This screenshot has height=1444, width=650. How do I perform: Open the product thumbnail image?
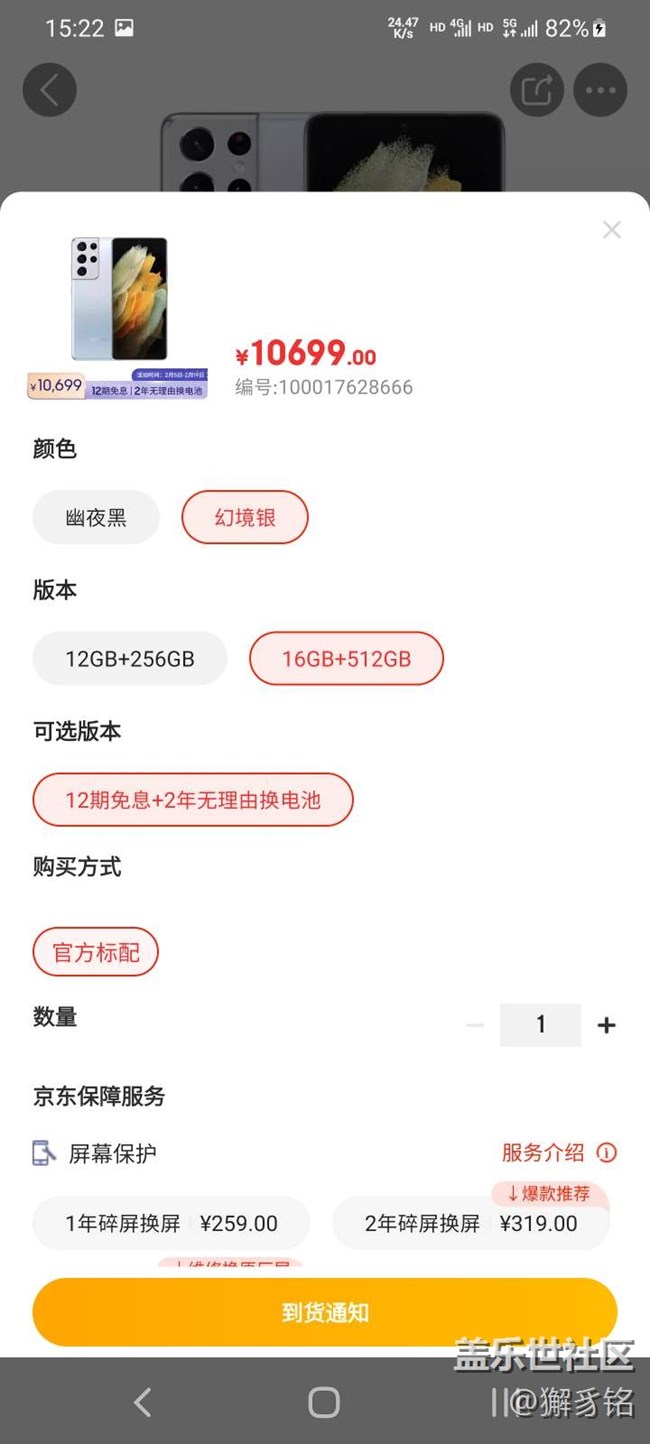[119, 300]
